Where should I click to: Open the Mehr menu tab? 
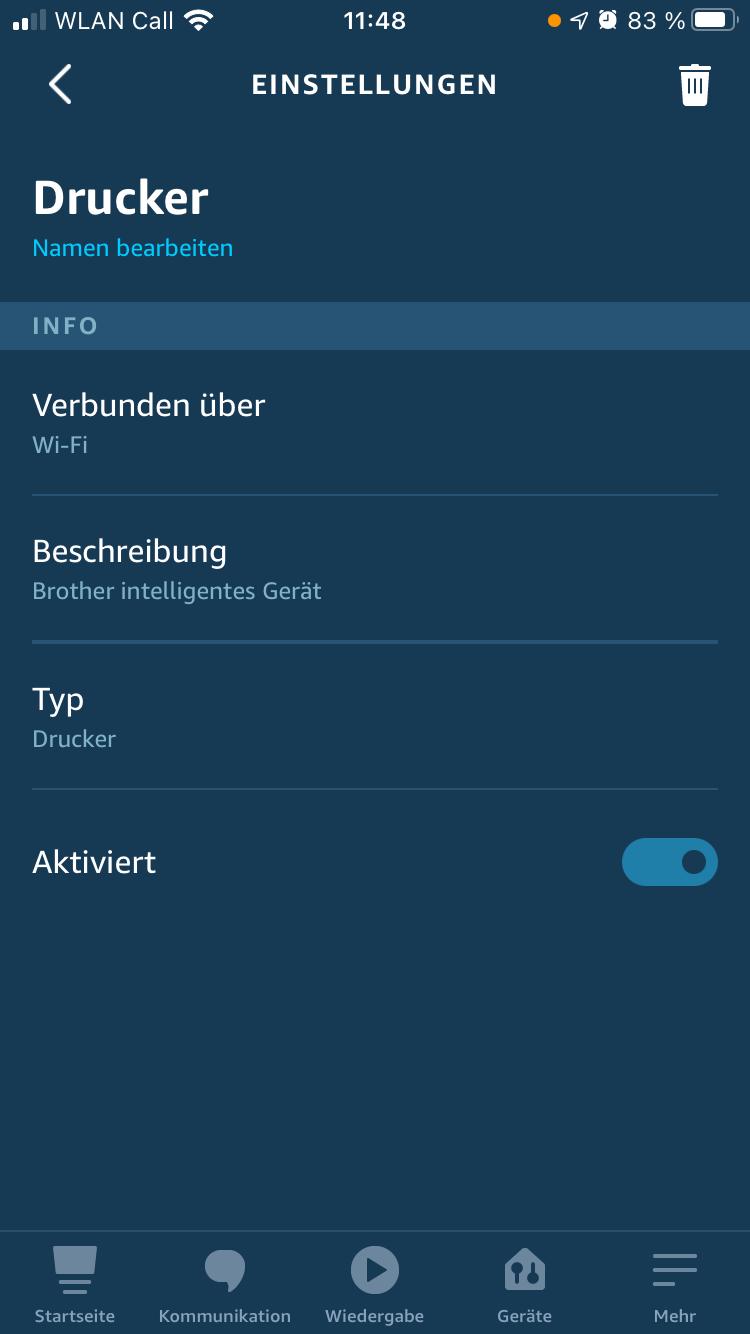pyautogui.click(x=674, y=1284)
